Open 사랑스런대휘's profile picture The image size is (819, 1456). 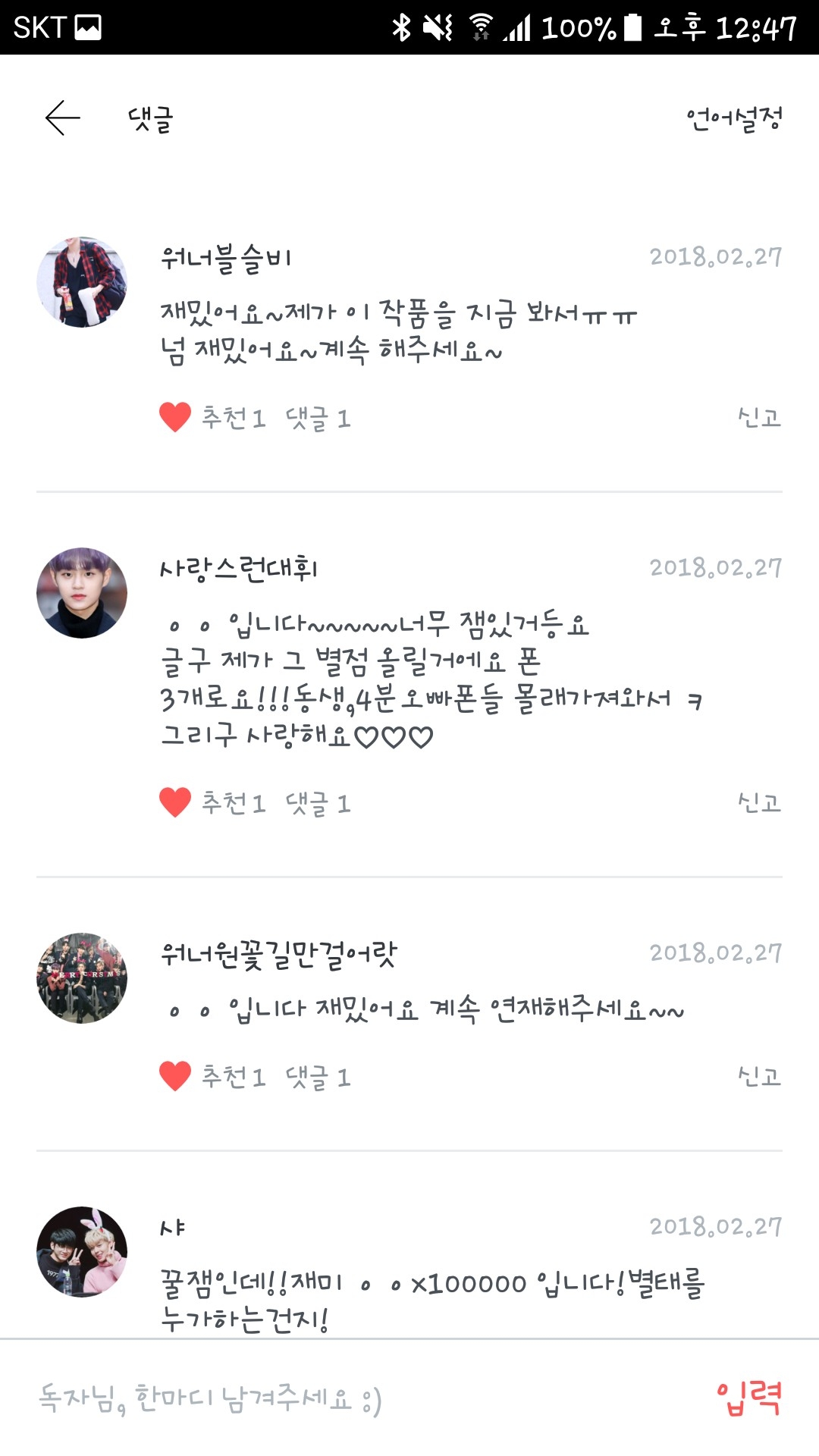click(x=82, y=593)
